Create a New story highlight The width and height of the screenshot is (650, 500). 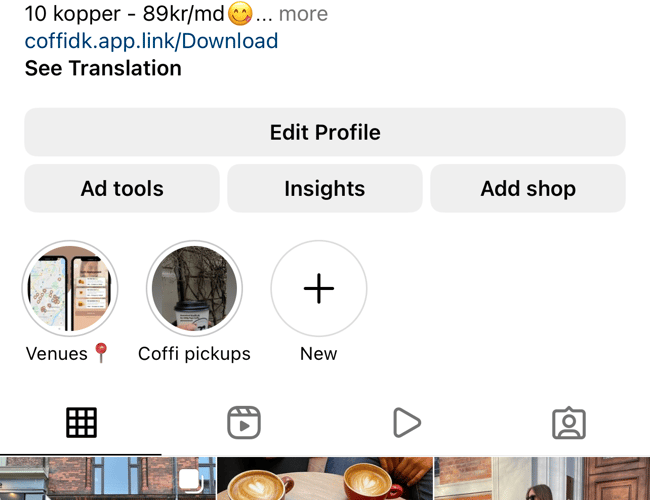coord(318,289)
